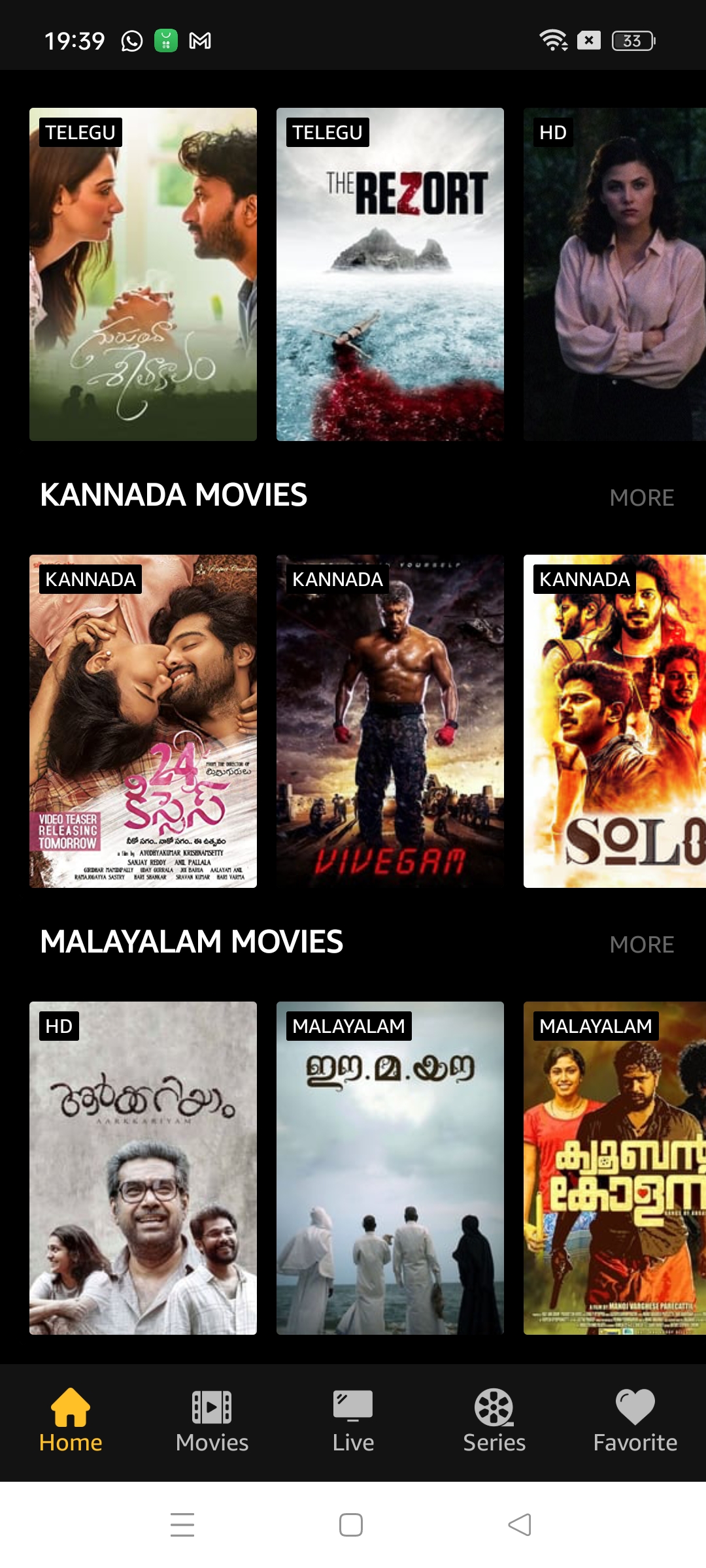Open the Malayalam movie with people facing the sea
This screenshot has height=1568, width=706.
(390, 1168)
